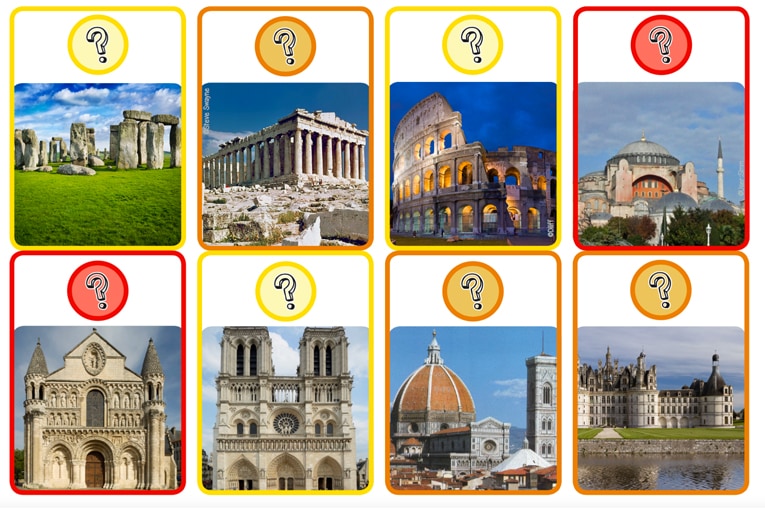
Task: Reveal the answer for the Colosseum card
Action: pos(472,45)
